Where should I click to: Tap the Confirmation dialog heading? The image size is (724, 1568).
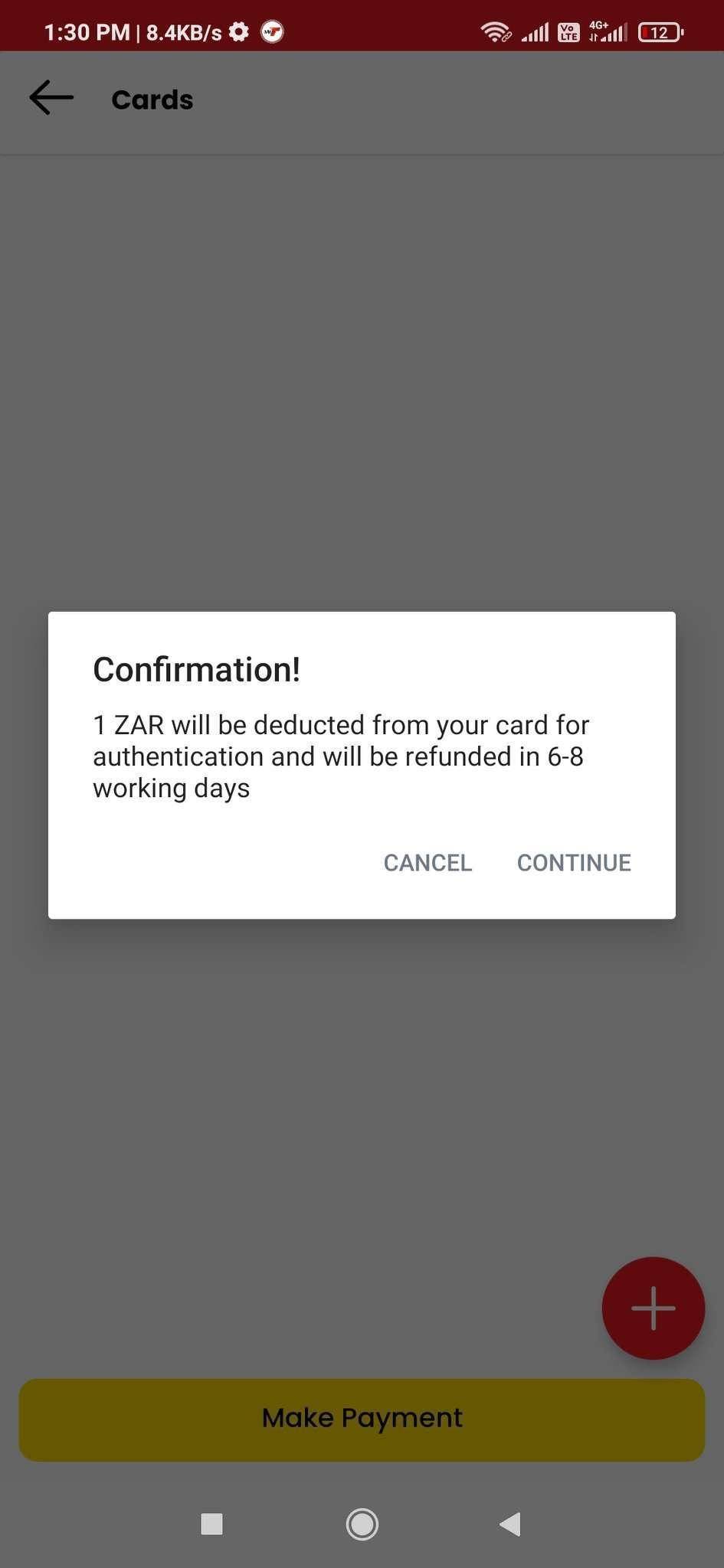pos(196,668)
